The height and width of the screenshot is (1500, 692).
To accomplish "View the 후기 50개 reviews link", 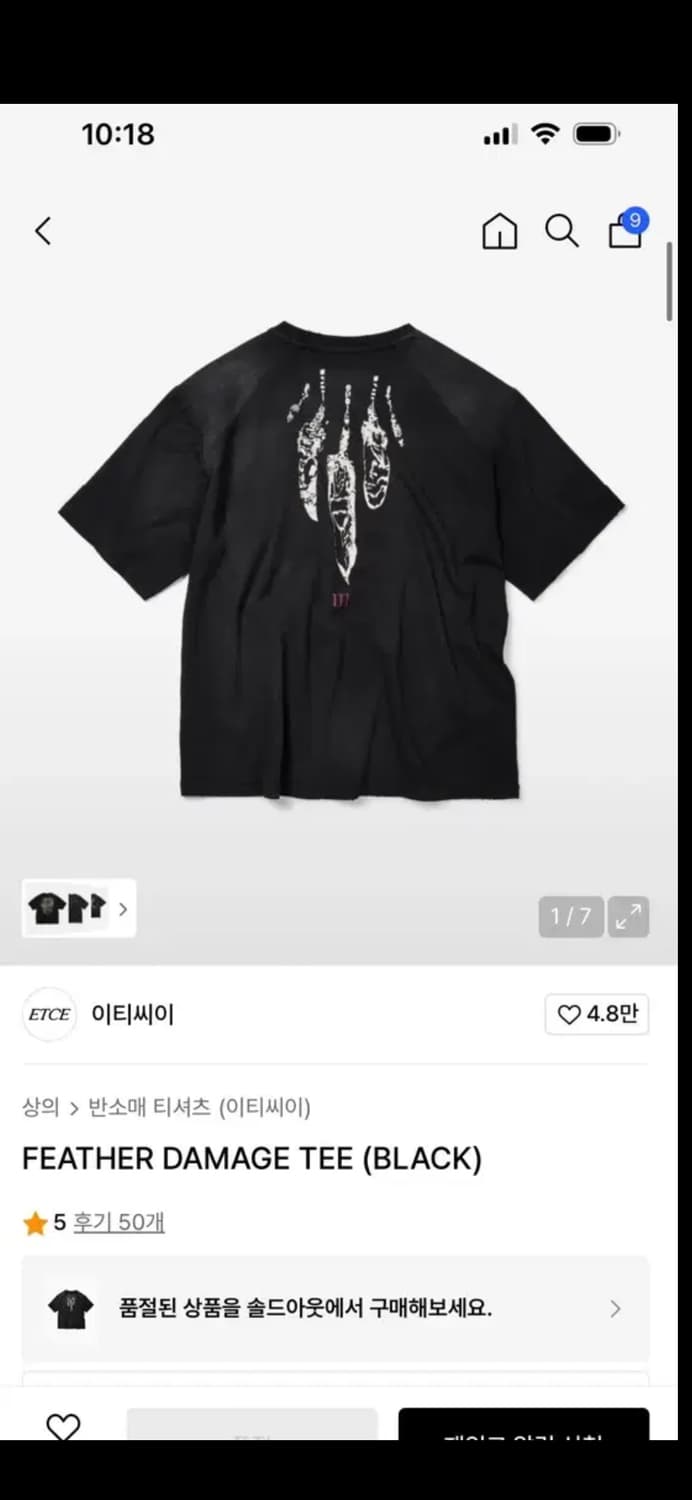I will pyautogui.click(x=119, y=1222).
